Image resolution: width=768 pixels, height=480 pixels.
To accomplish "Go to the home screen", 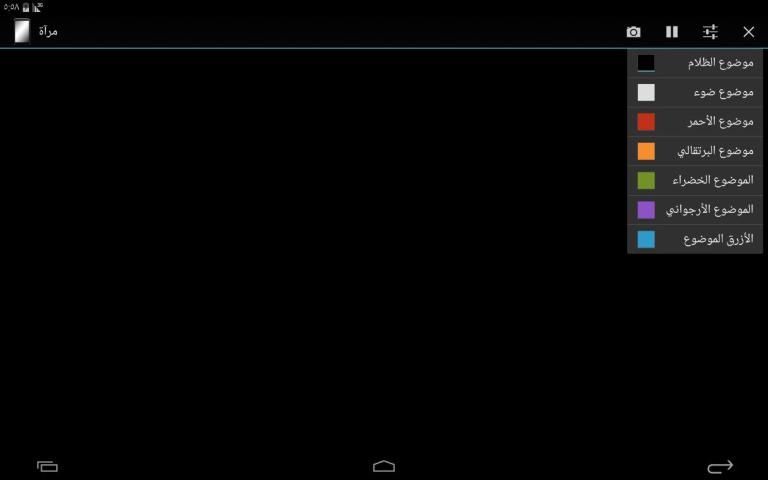I will [384, 466].
